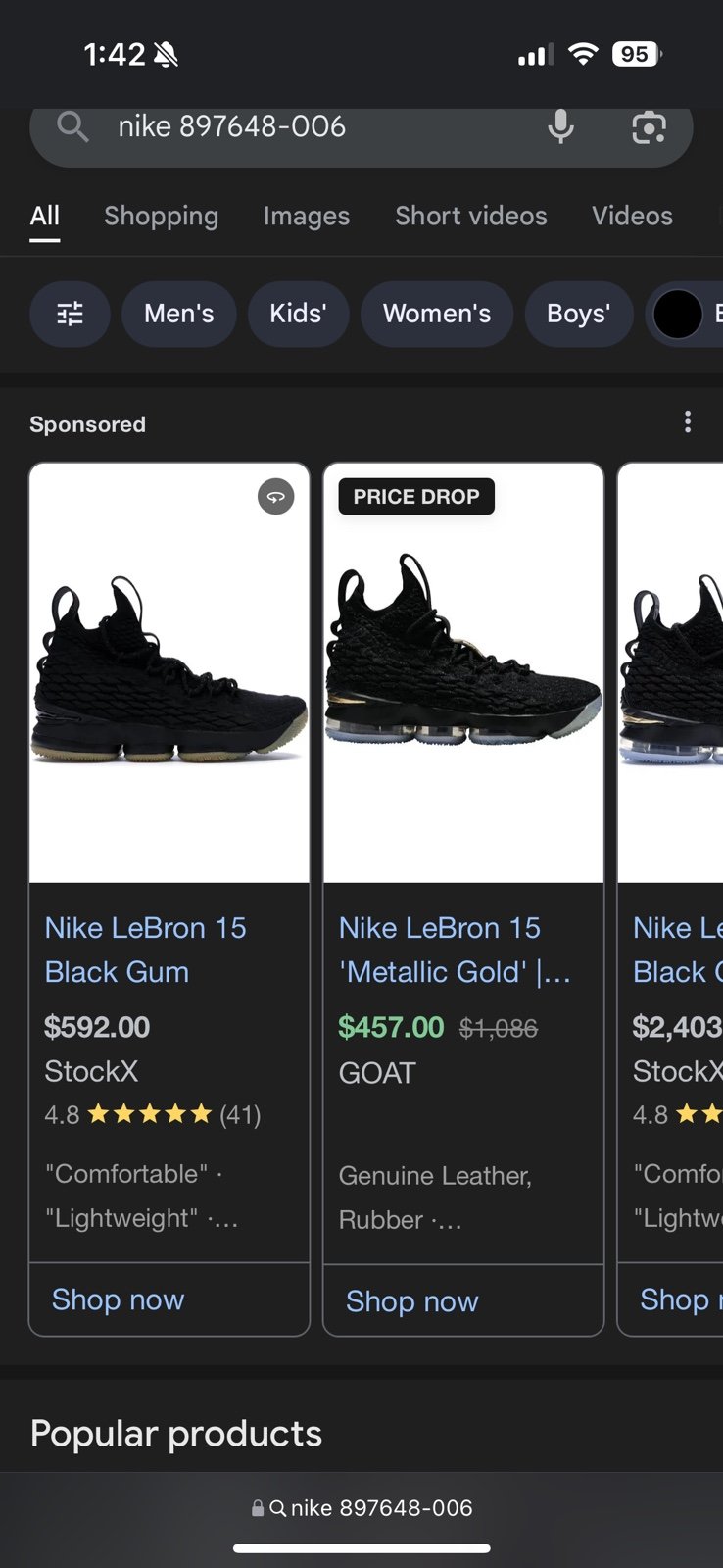
Task: Start voice search with the microphone
Action: tap(560, 127)
